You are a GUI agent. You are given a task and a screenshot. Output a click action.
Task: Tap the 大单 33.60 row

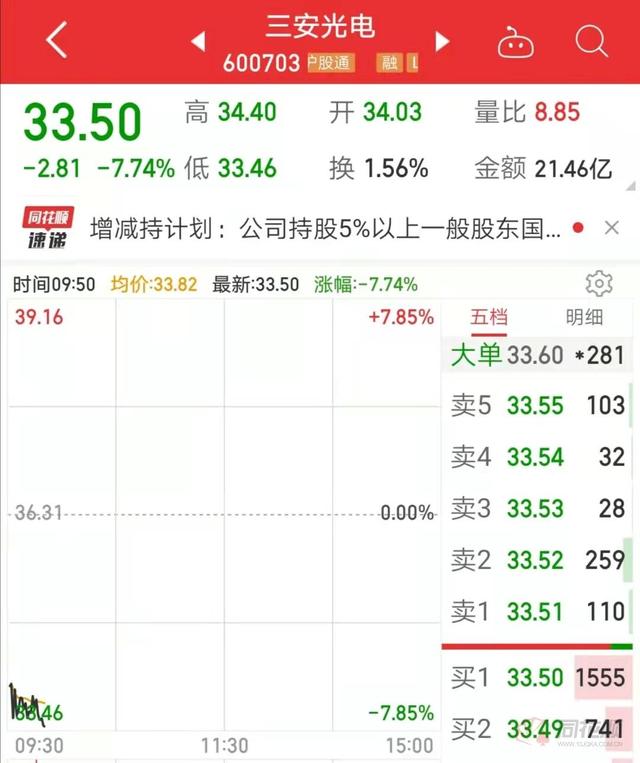(537, 355)
